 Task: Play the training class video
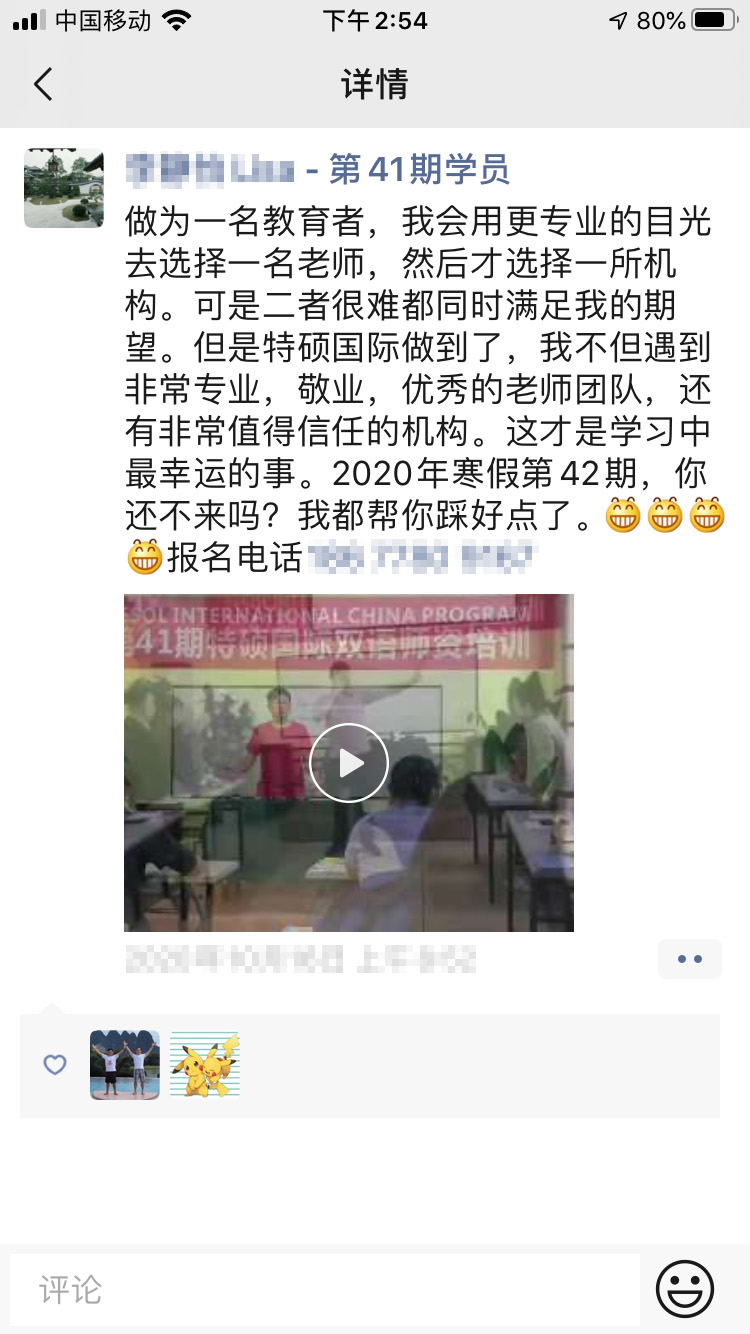point(349,763)
